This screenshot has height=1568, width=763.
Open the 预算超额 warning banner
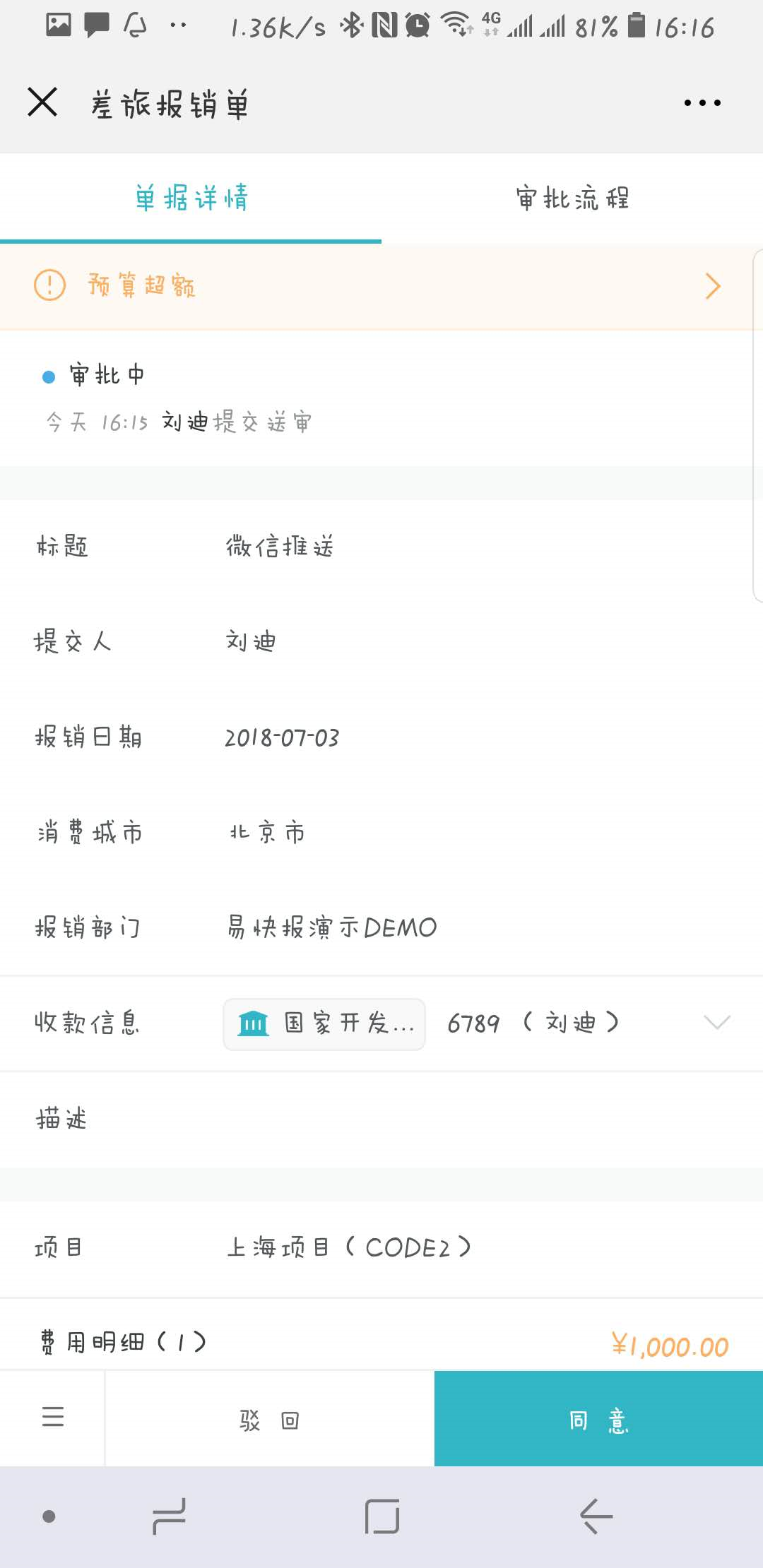pos(381,286)
